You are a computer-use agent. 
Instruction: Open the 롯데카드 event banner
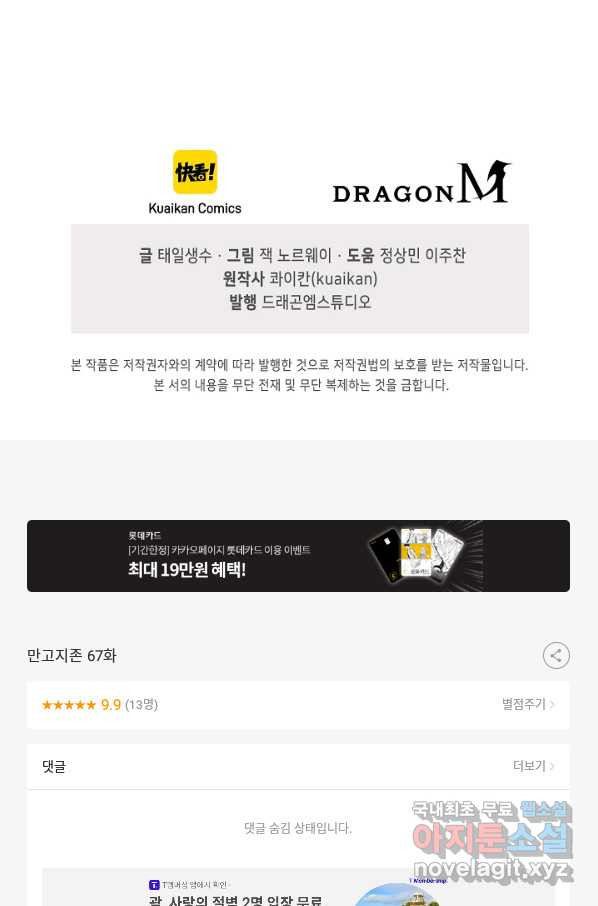pos(298,556)
